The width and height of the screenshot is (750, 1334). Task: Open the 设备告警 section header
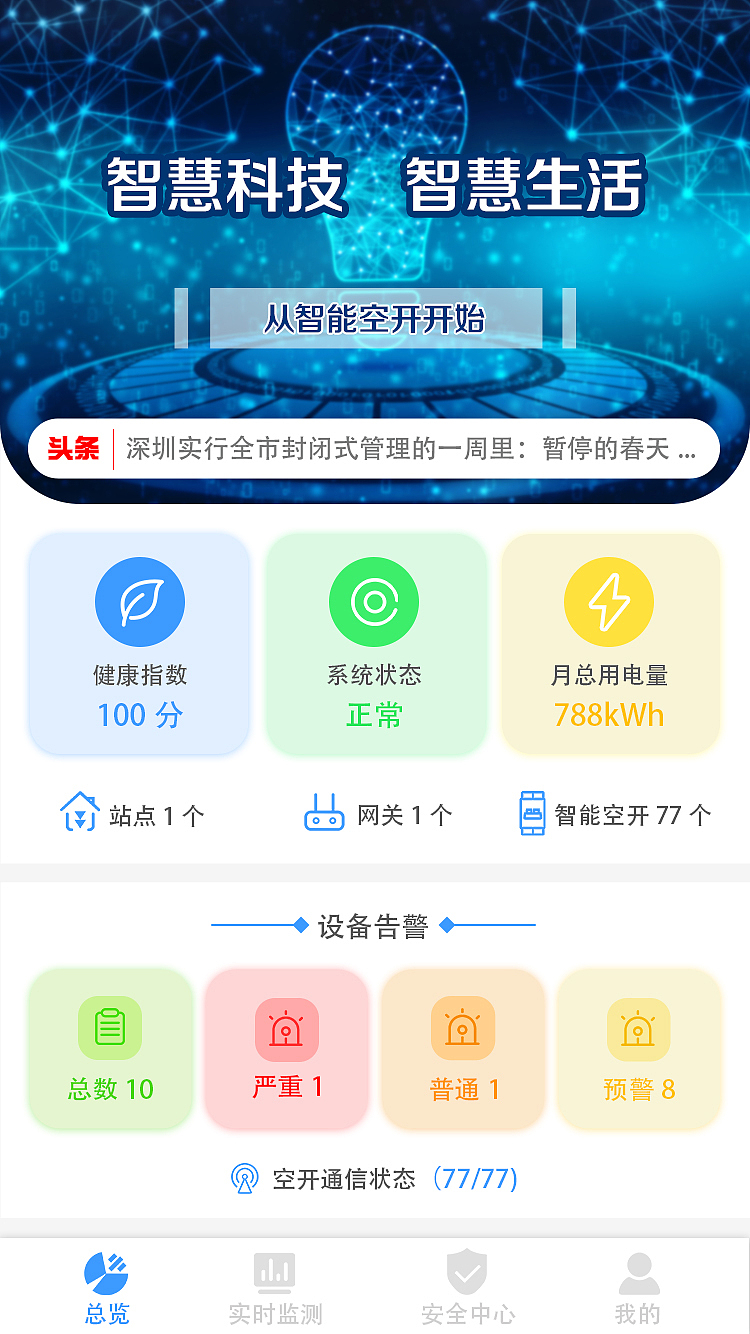375,926
